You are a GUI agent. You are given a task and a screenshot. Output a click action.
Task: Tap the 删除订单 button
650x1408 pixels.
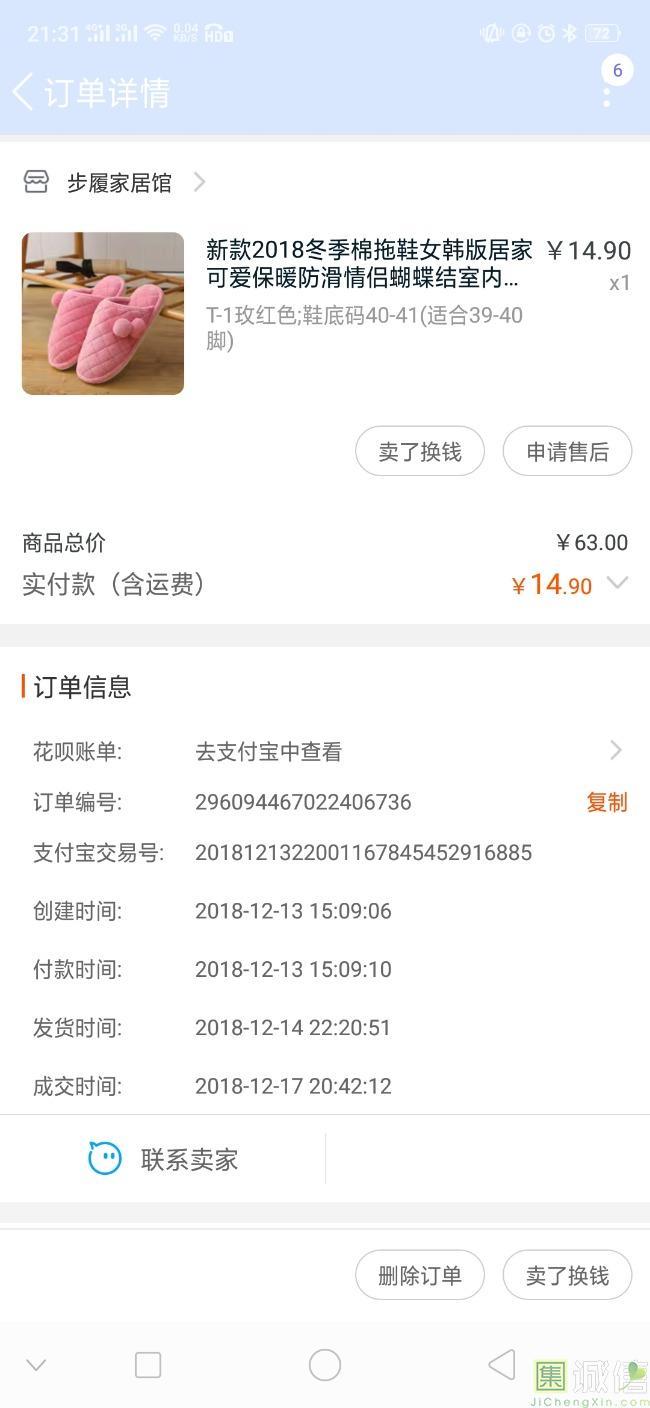coord(420,1275)
